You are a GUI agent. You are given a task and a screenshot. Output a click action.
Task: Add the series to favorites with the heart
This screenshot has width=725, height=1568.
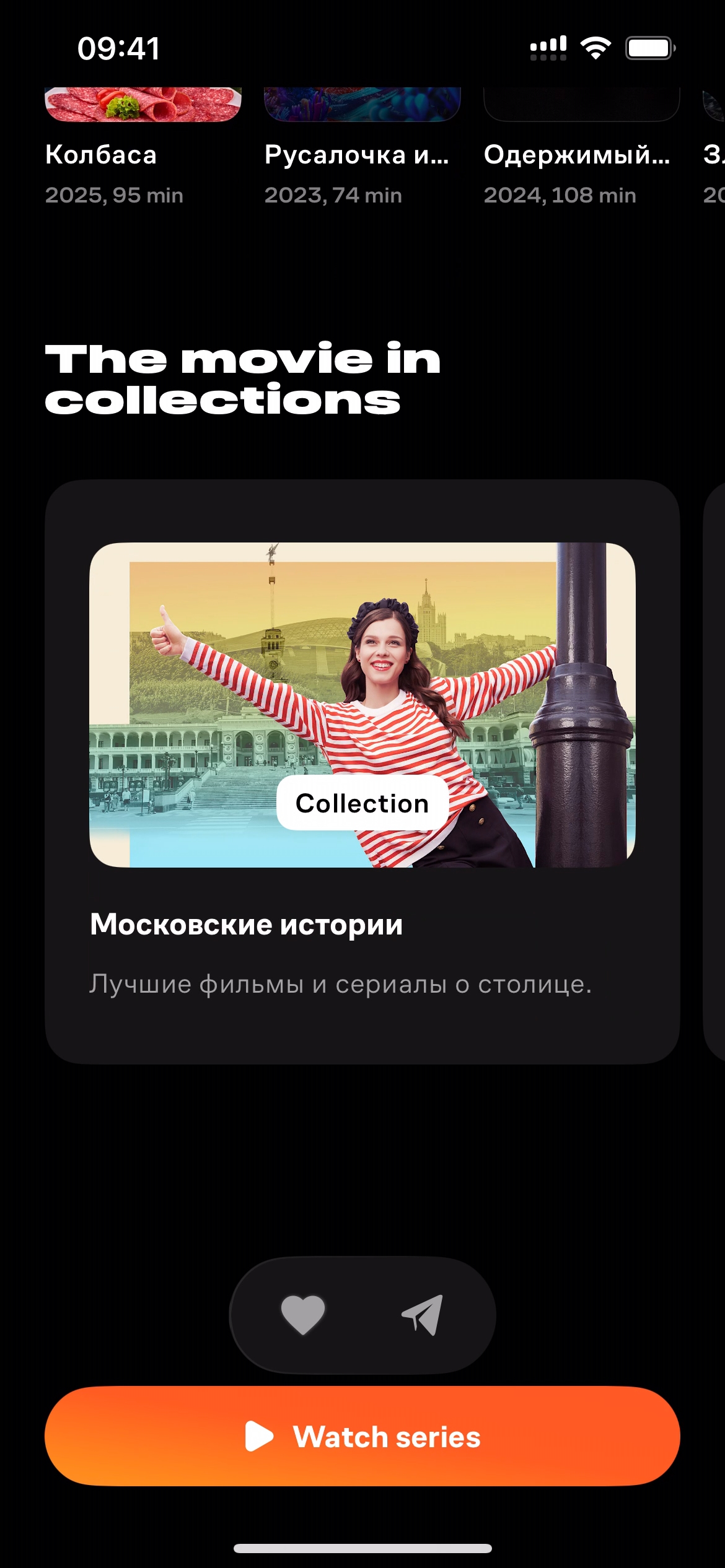[x=302, y=1314]
